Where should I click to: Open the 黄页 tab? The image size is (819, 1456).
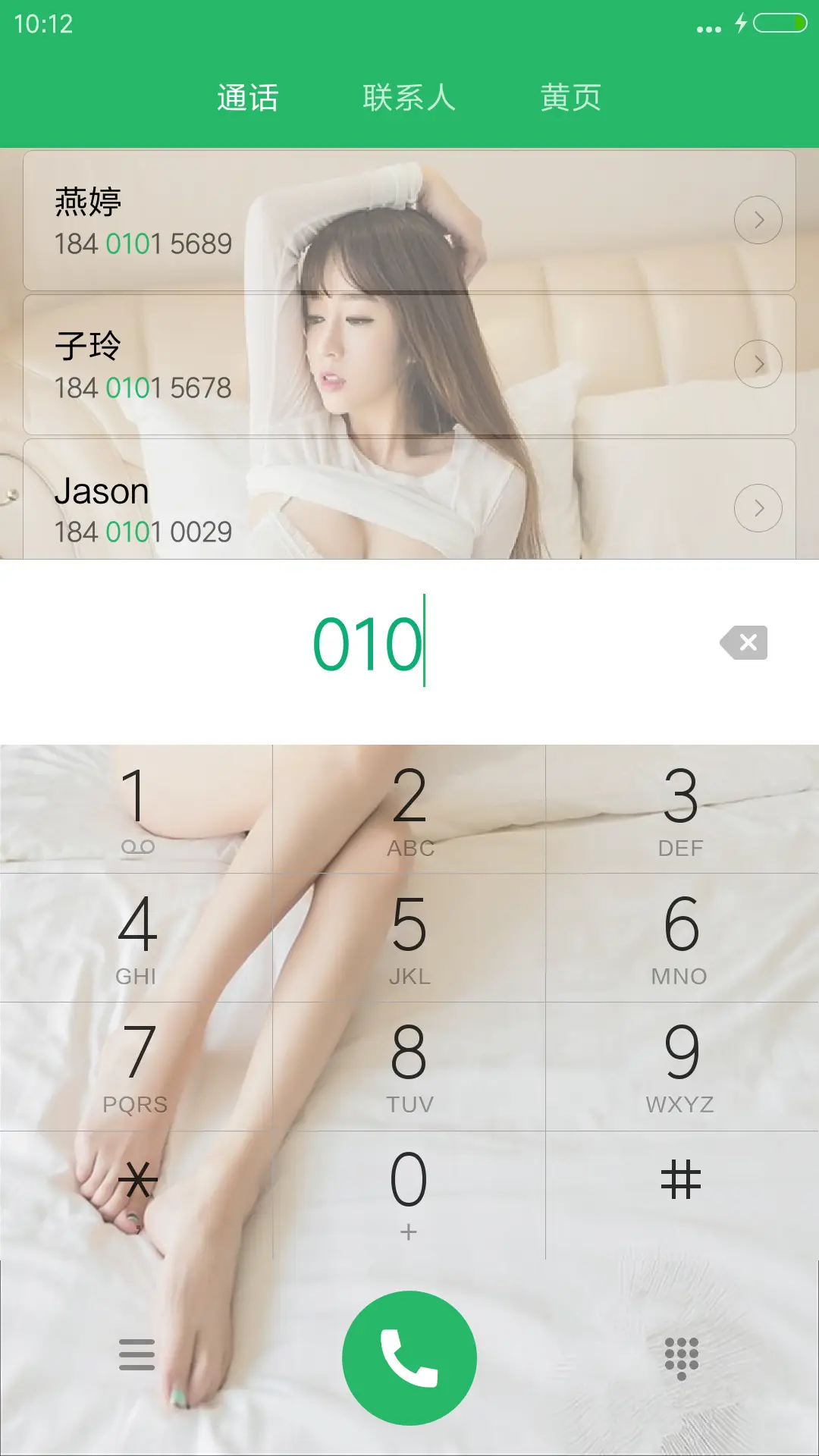click(570, 97)
